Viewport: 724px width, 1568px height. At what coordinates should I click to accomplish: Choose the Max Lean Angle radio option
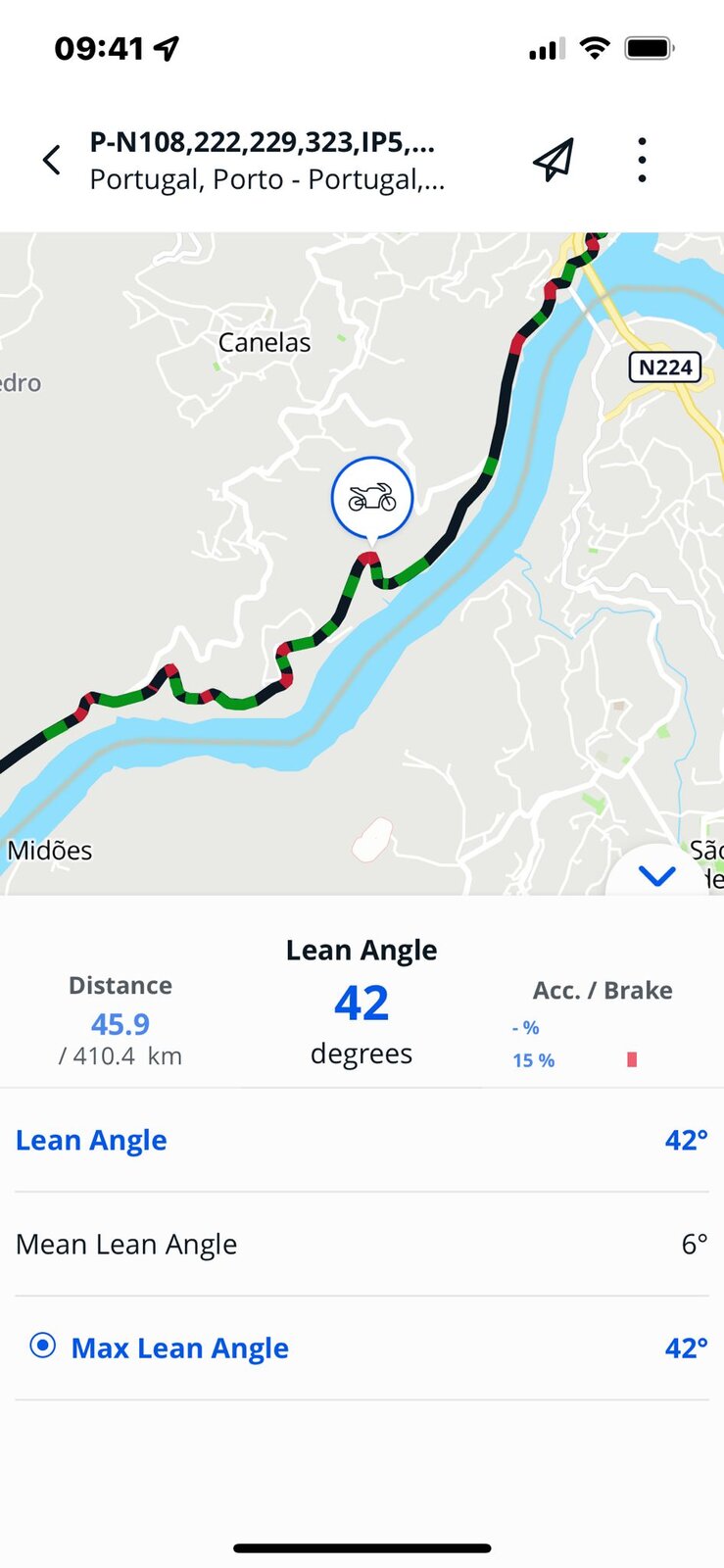[43, 1347]
